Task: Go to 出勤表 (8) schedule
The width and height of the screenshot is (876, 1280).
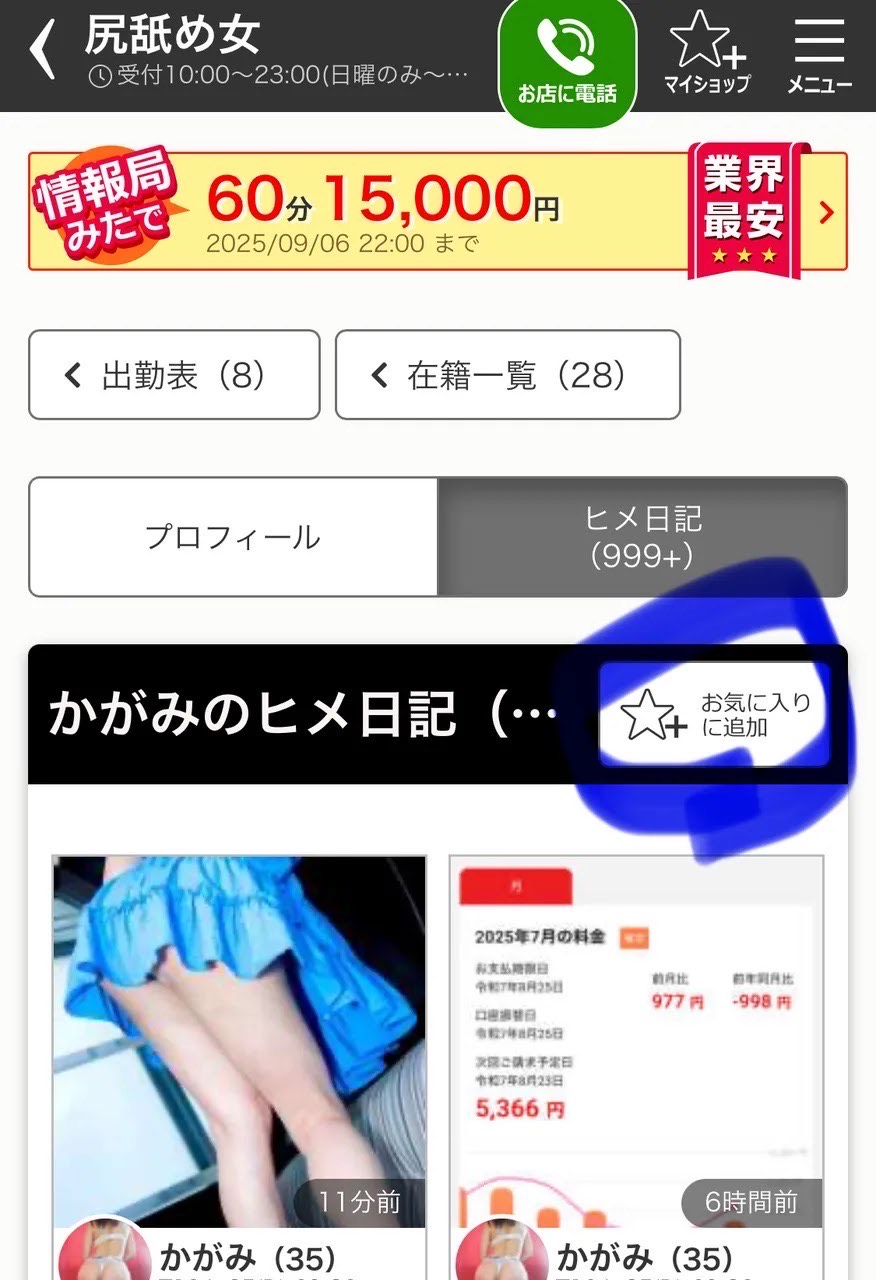Action: tap(174, 375)
